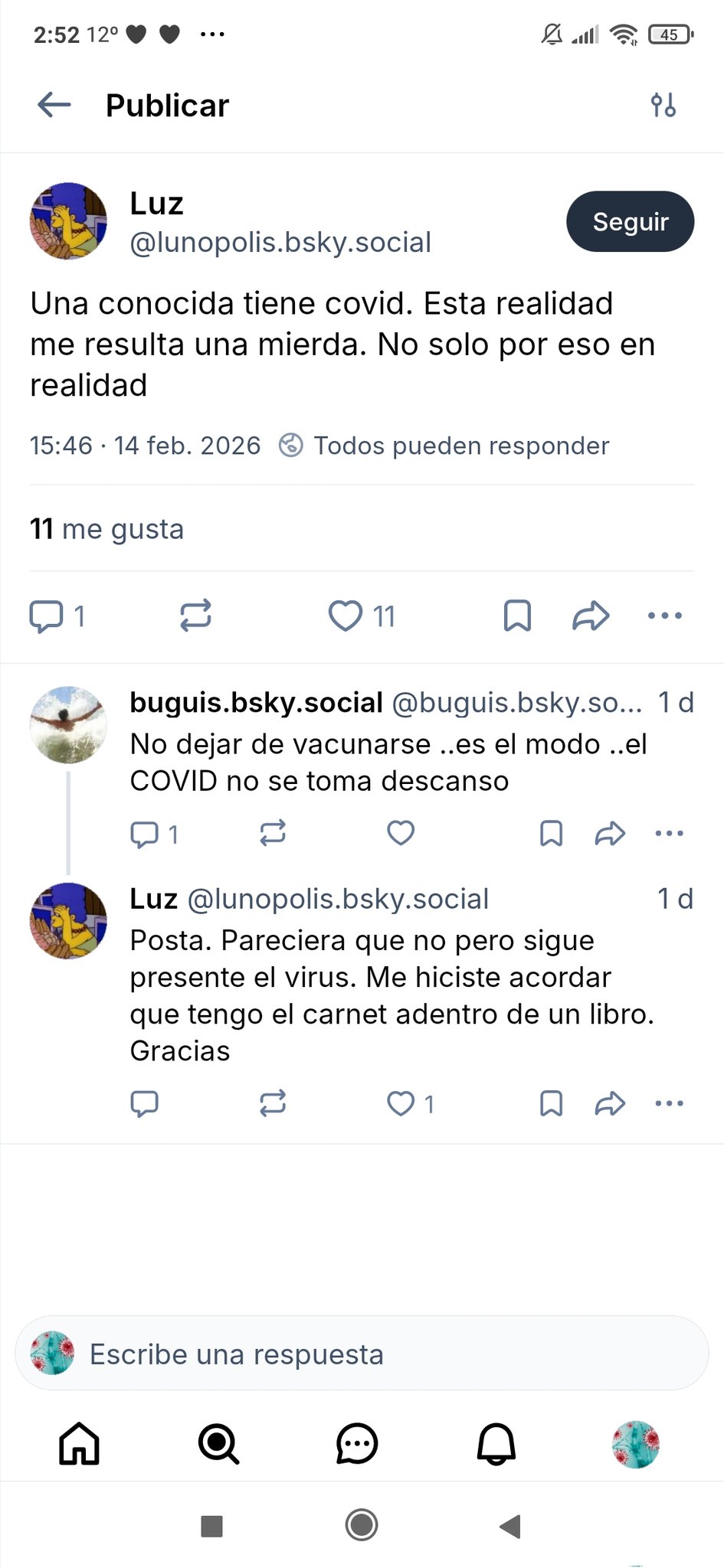View the 11 me gusta list
The width and height of the screenshot is (724, 1568).
pyautogui.click(x=107, y=529)
